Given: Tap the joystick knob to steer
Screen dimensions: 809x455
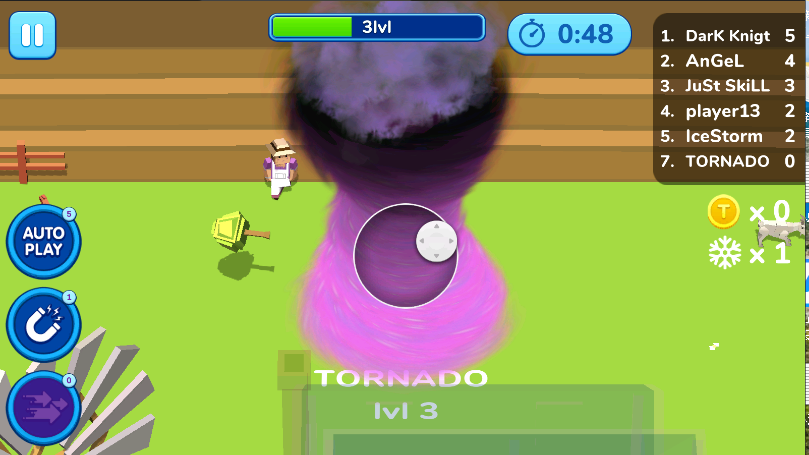Looking at the screenshot, I should click(436, 242).
